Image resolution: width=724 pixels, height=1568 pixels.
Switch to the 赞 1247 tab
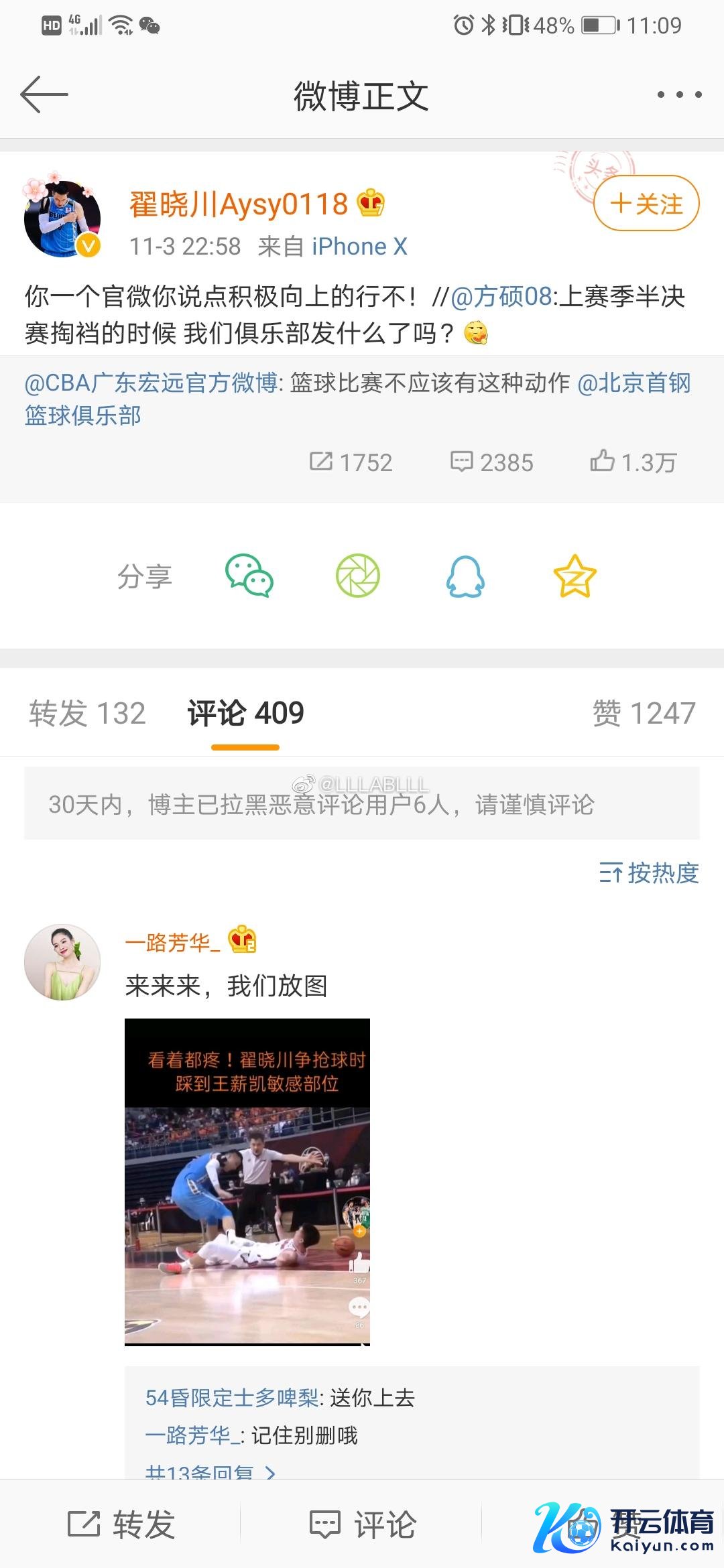coord(644,713)
